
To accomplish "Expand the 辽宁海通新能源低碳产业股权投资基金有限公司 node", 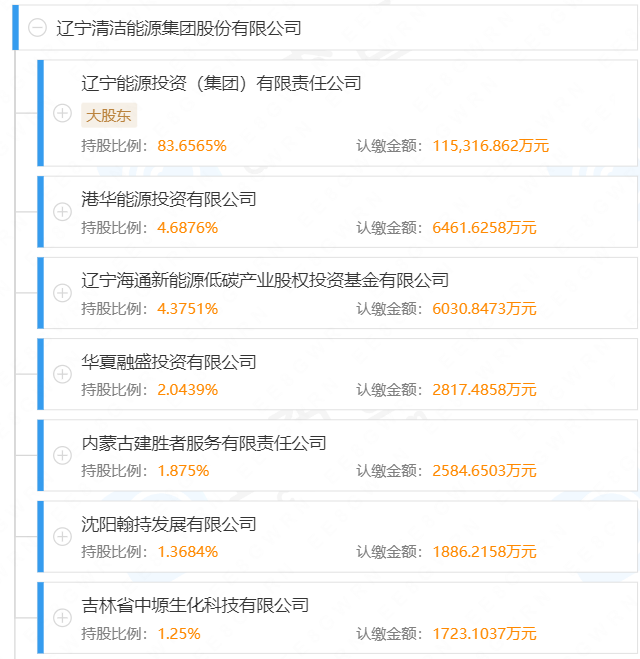I will 62,293.
